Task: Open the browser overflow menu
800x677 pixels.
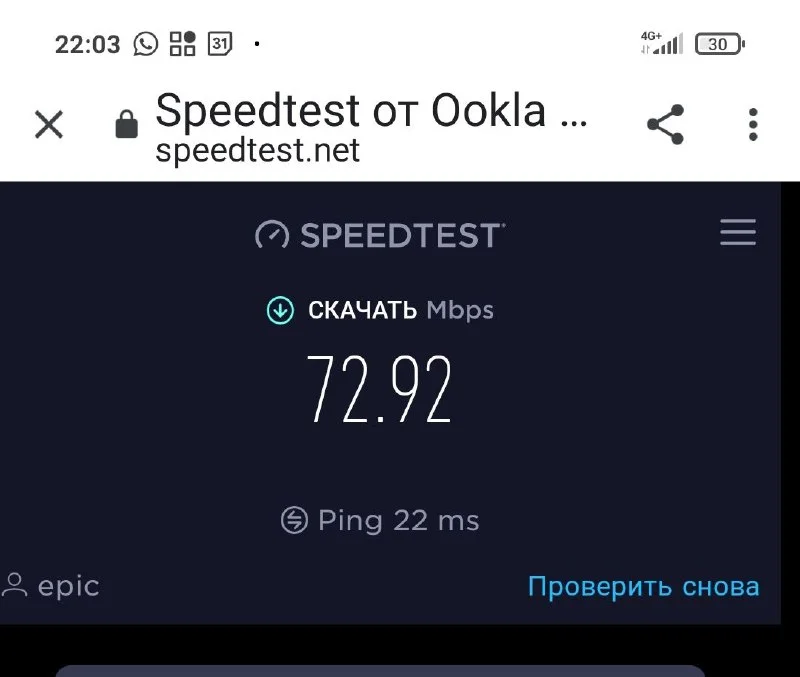Action: coord(753,125)
